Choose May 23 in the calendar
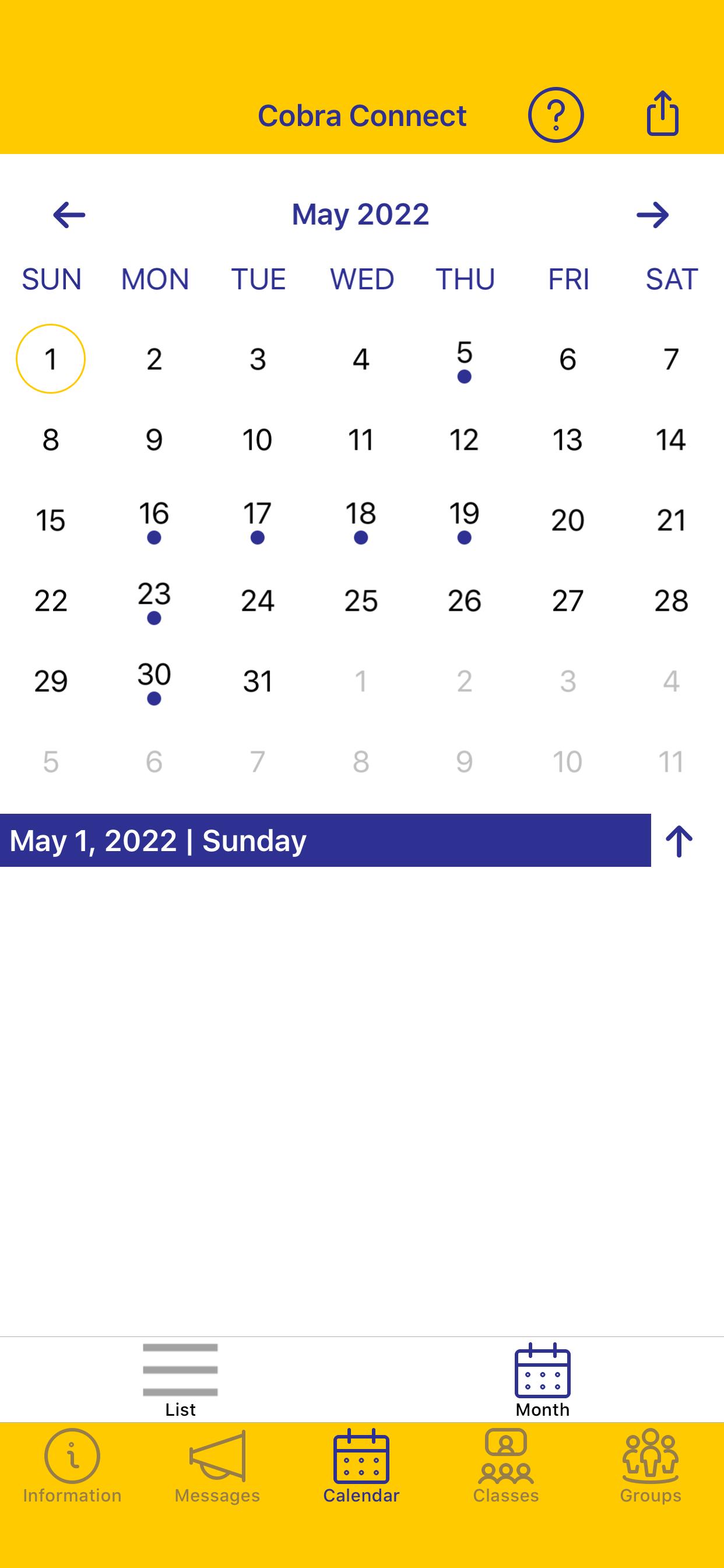The width and height of the screenshot is (724, 1568). 154,600
